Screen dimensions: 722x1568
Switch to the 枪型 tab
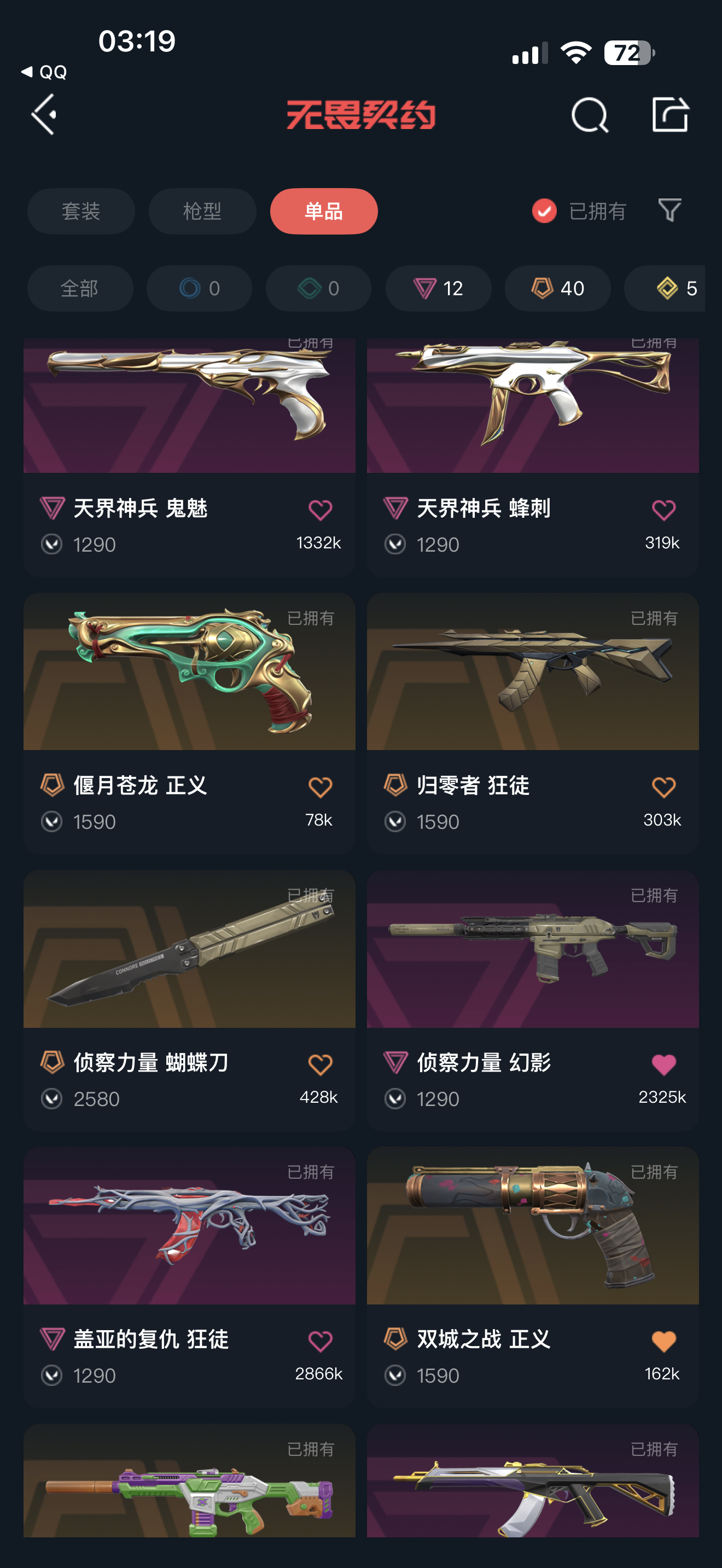202,211
